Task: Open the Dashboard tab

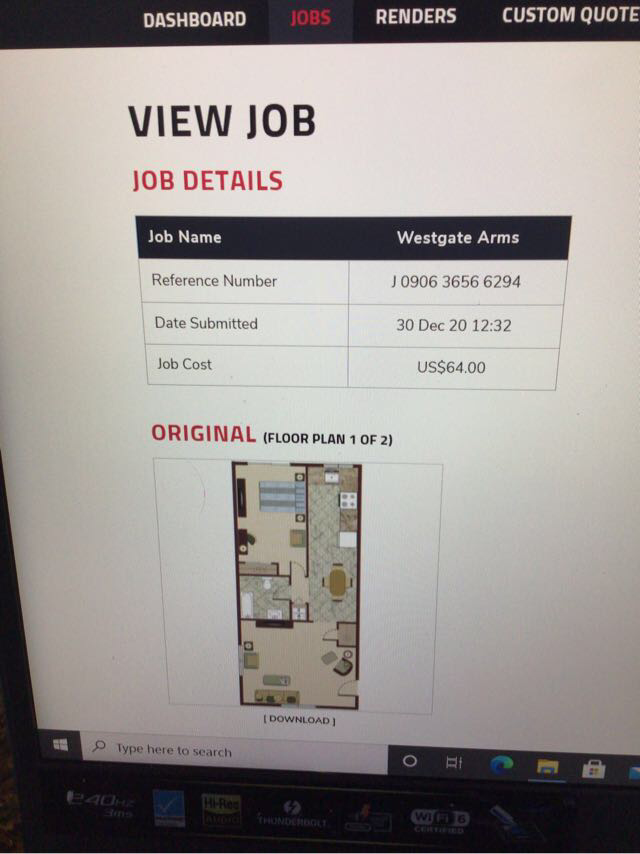Action: click(194, 19)
